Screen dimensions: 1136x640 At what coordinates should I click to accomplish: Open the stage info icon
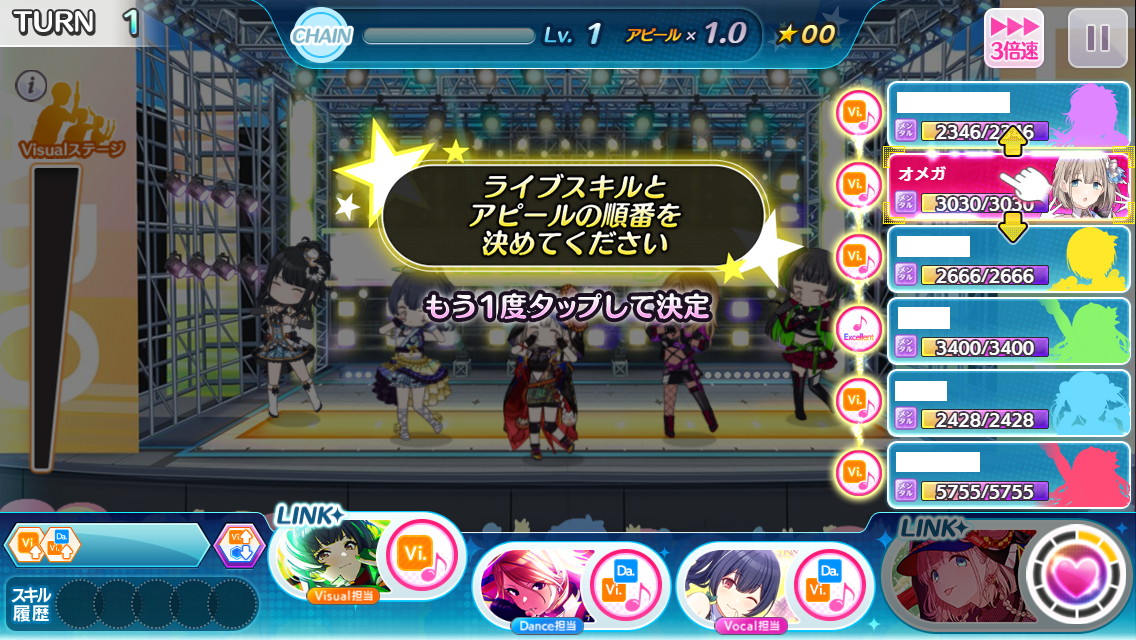coord(34,87)
